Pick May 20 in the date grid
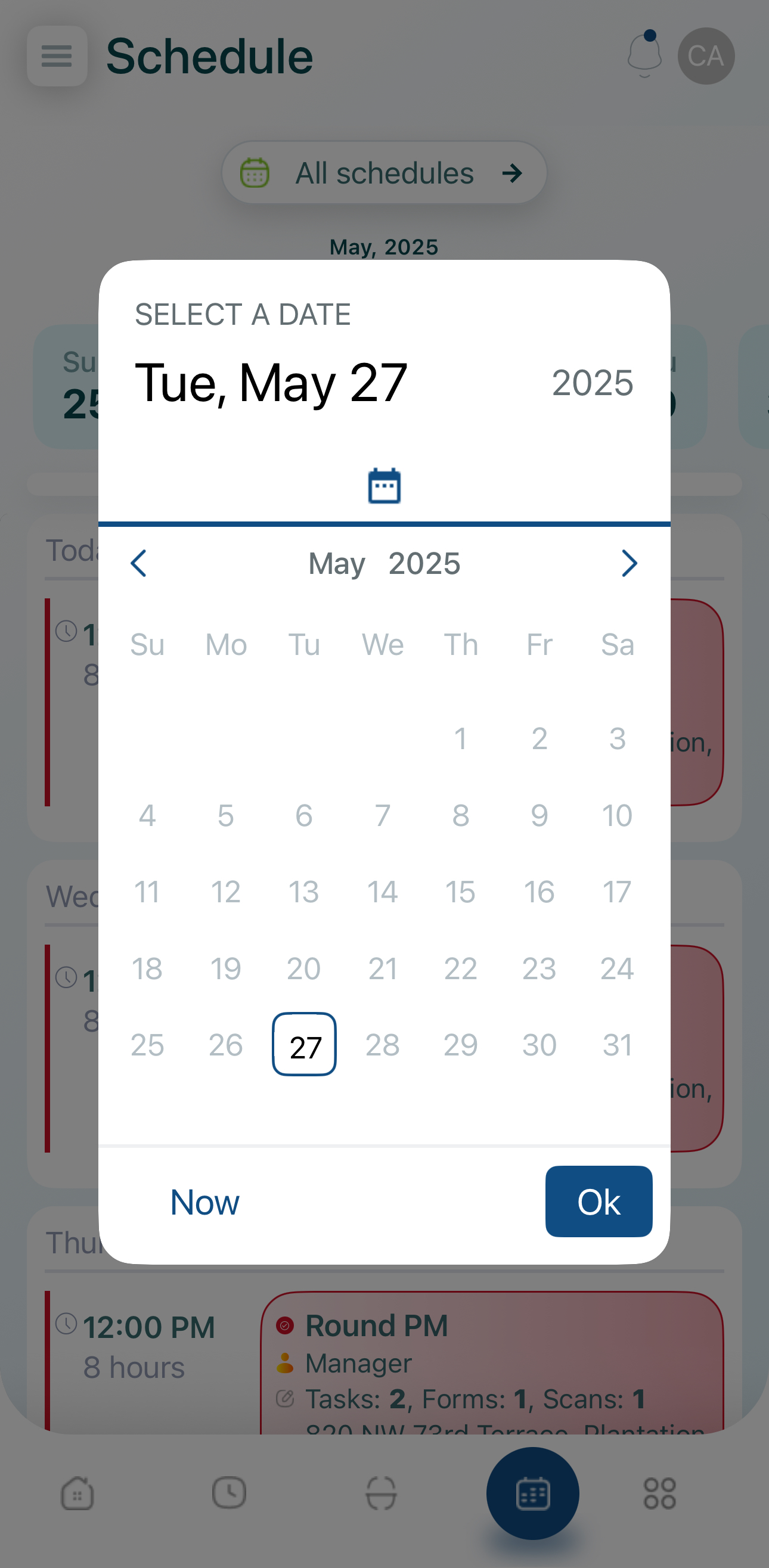The height and width of the screenshot is (1568, 769). click(304, 968)
